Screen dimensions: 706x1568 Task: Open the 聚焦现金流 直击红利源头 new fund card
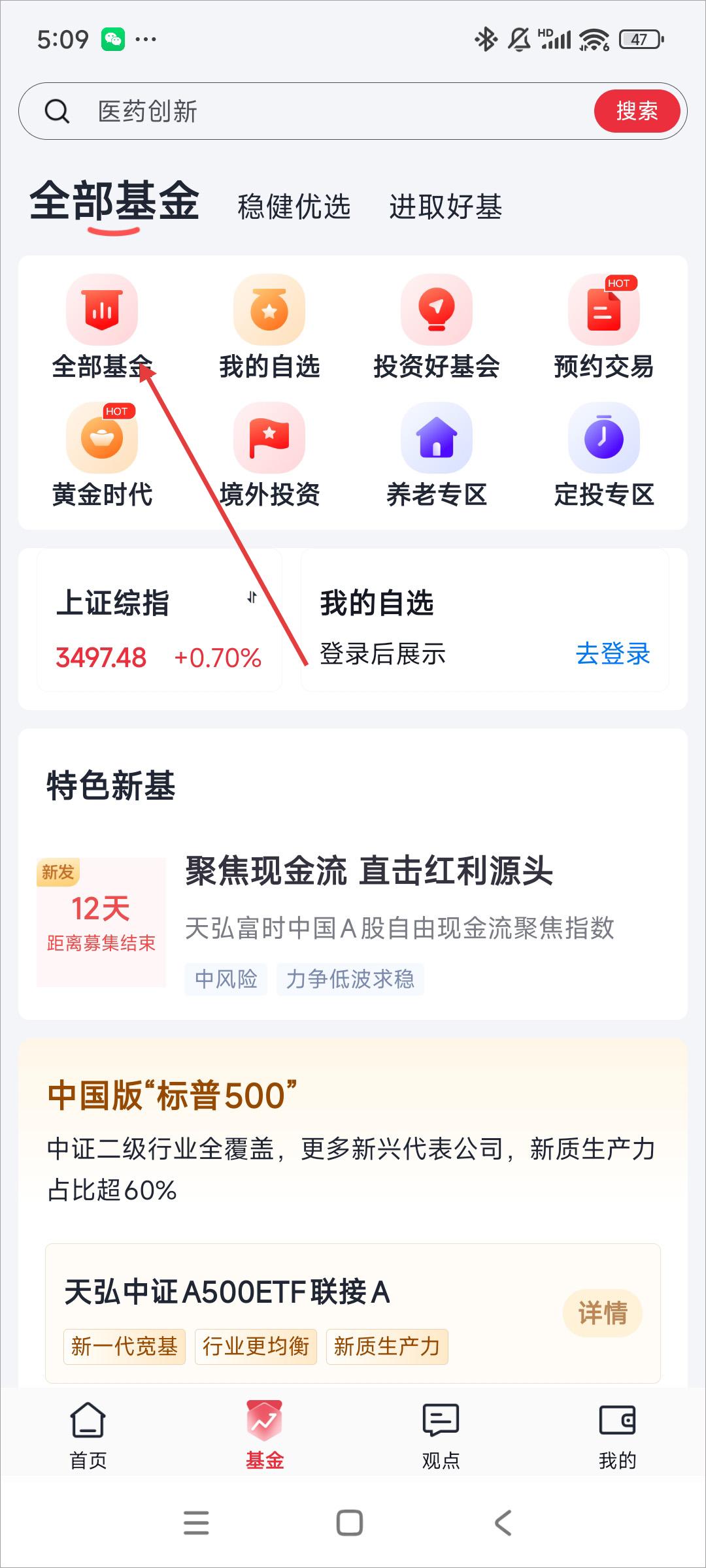pos(353,922)
